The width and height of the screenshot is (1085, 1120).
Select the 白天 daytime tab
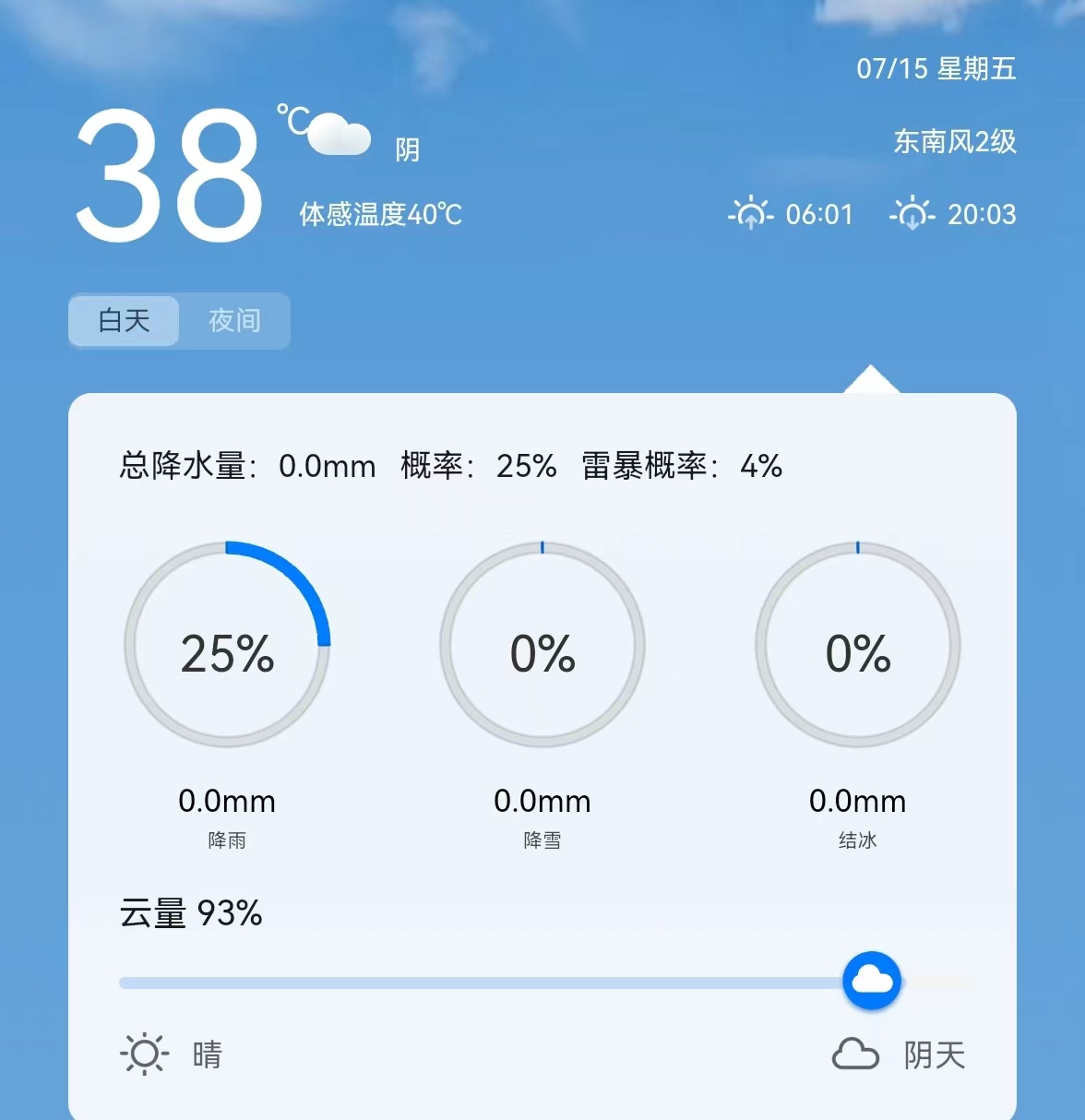124,320
